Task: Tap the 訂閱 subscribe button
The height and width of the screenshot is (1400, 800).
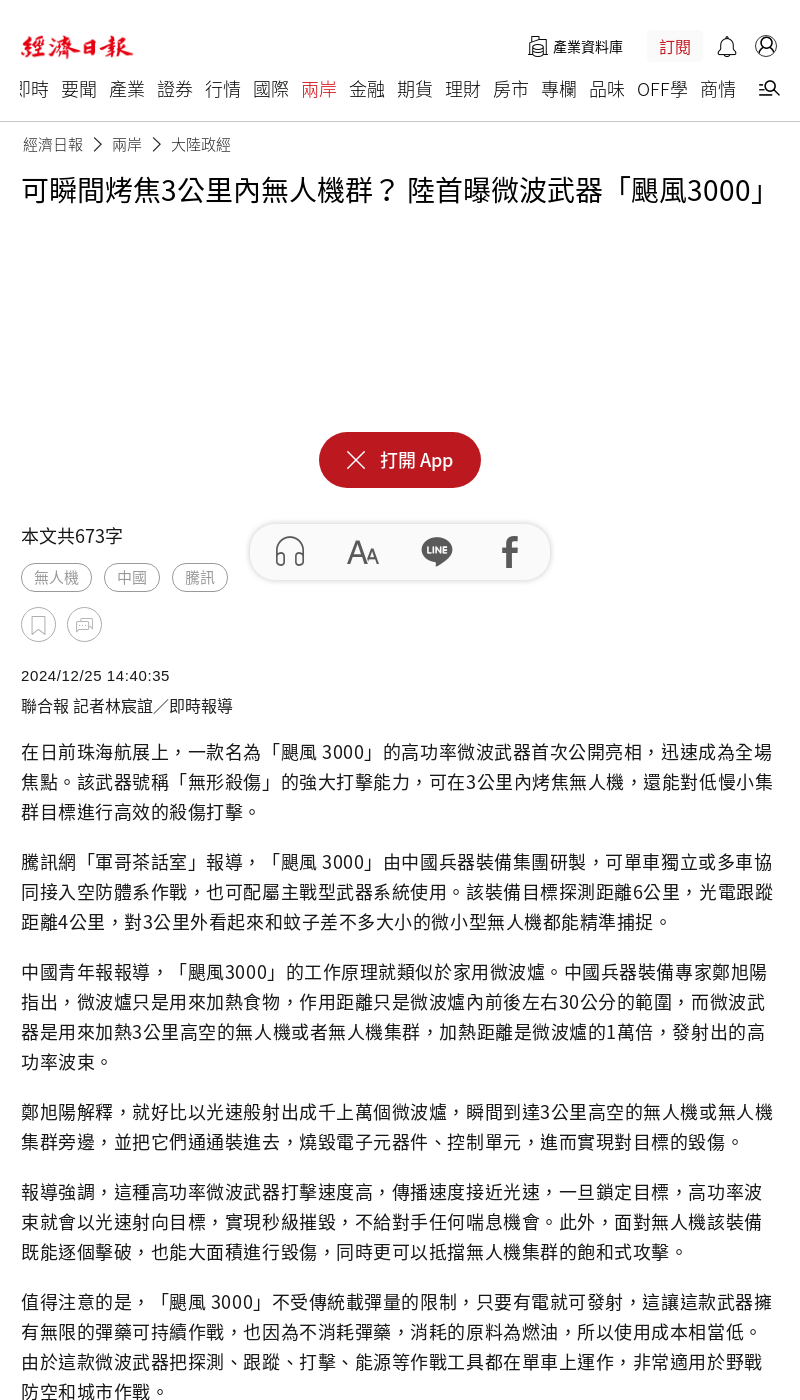Action: pyautogui.click(x=675, y=47)
